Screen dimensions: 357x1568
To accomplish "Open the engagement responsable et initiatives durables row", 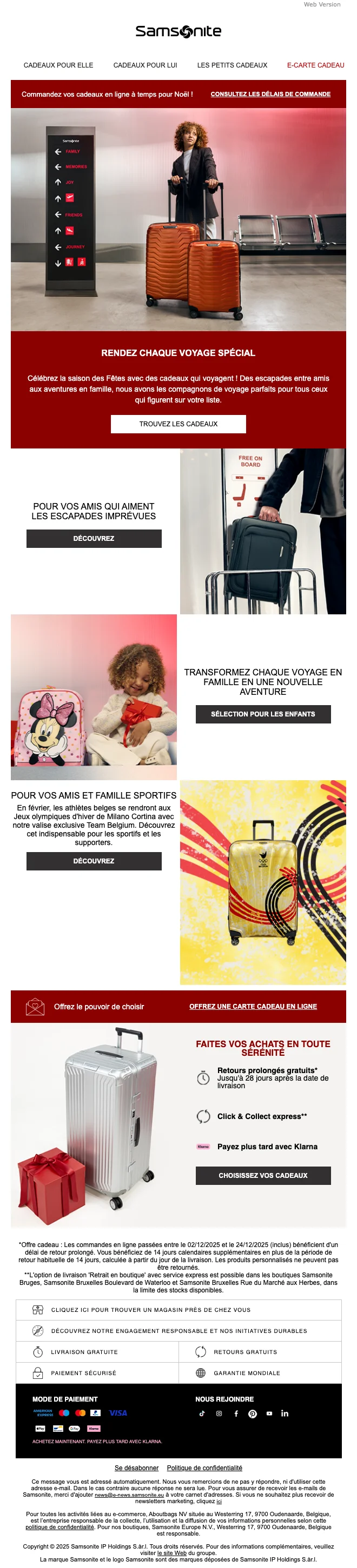I will 178,1331.
